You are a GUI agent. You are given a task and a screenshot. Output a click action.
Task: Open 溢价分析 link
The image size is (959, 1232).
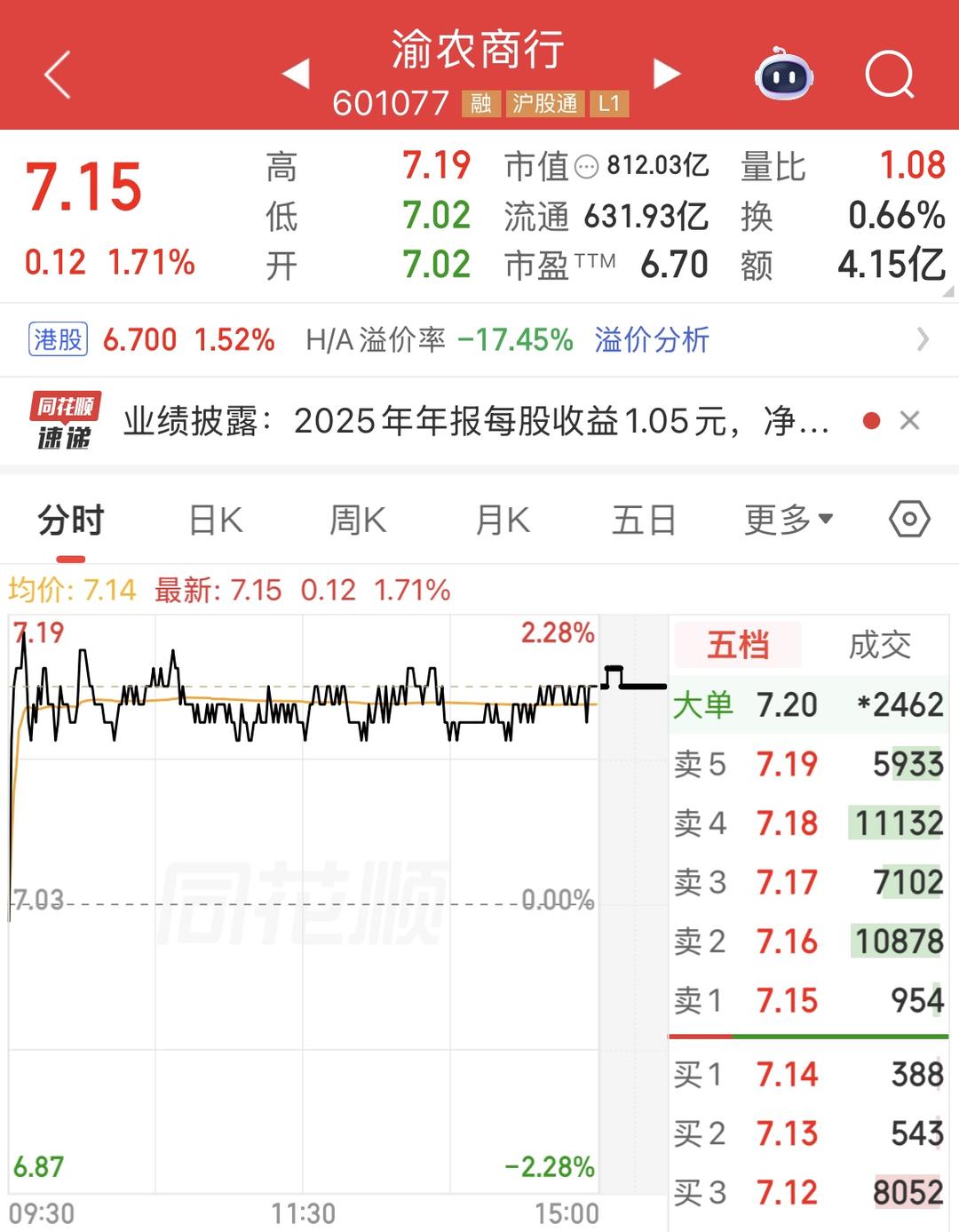[x=652, y=339]
